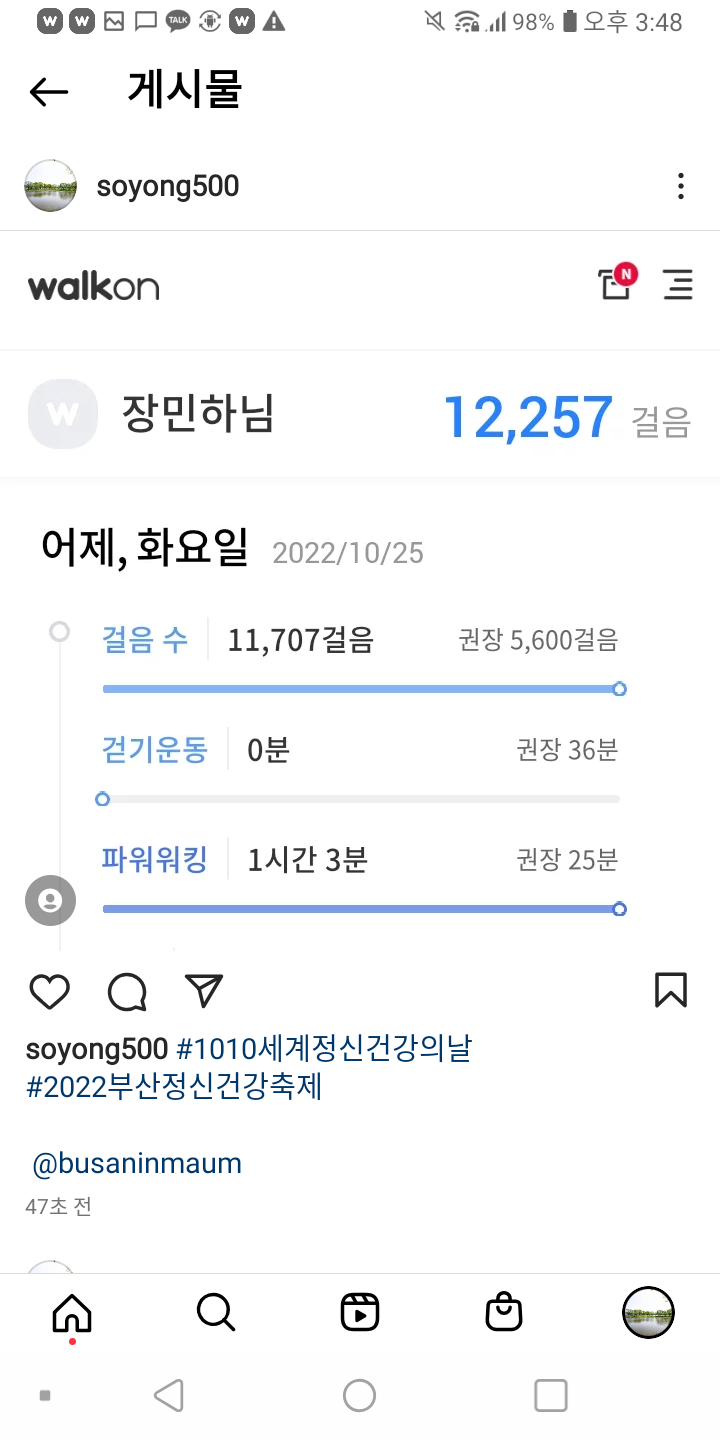
Task: Like soyong500's post
Action: (49, 991)
